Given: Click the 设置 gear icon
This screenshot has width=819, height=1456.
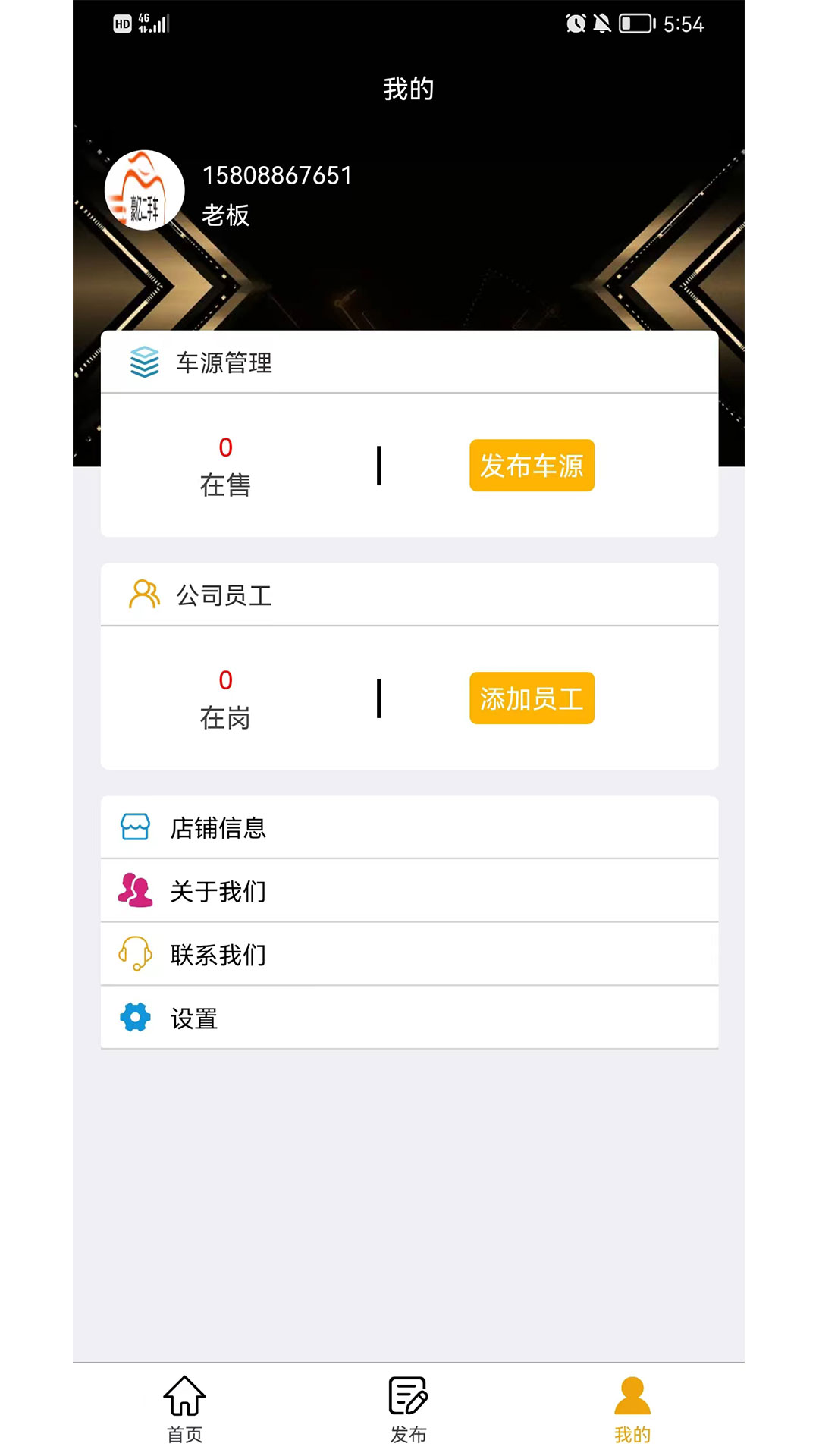Looking at the screenshot, I should [135, 1018].
